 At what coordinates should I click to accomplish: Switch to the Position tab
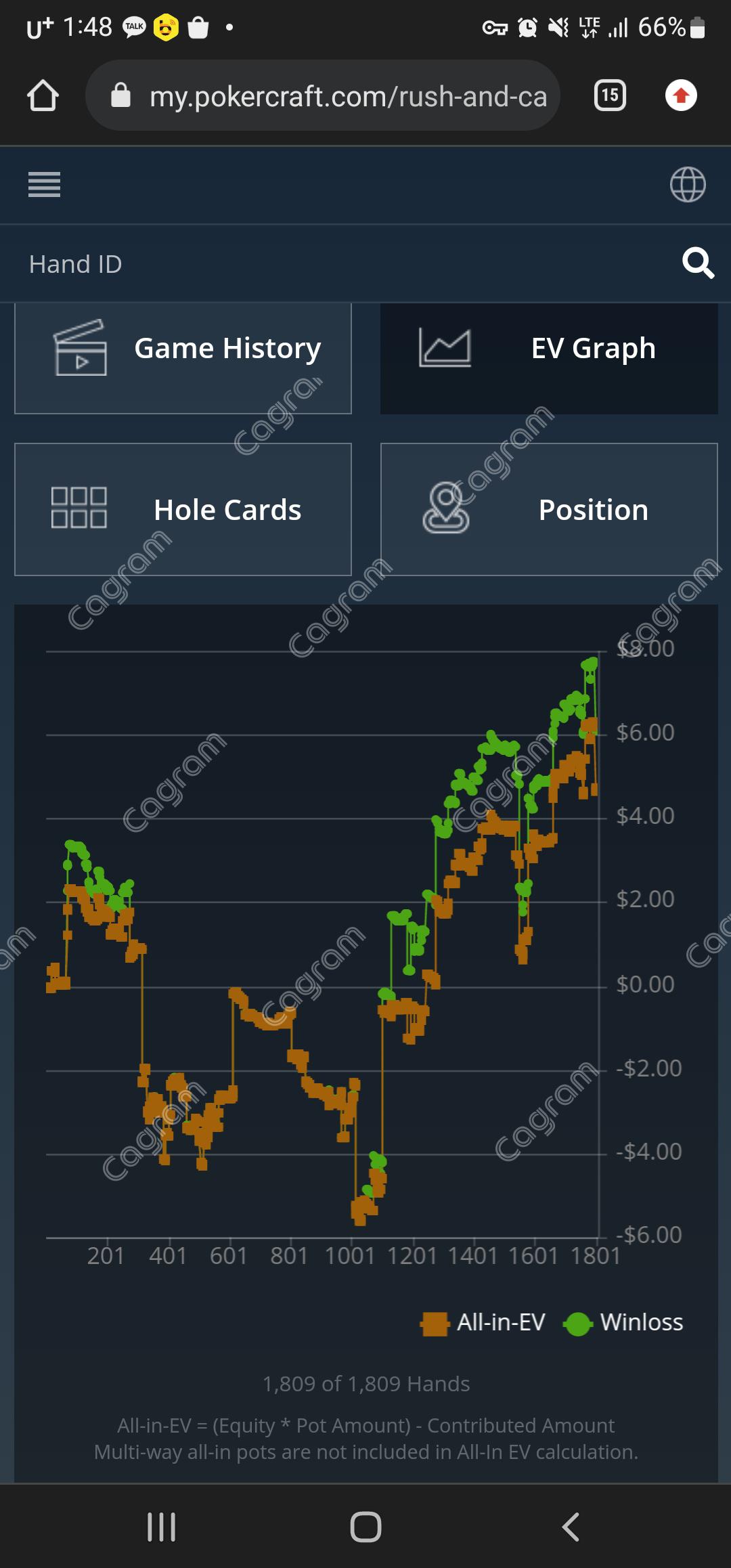(549, 510)
